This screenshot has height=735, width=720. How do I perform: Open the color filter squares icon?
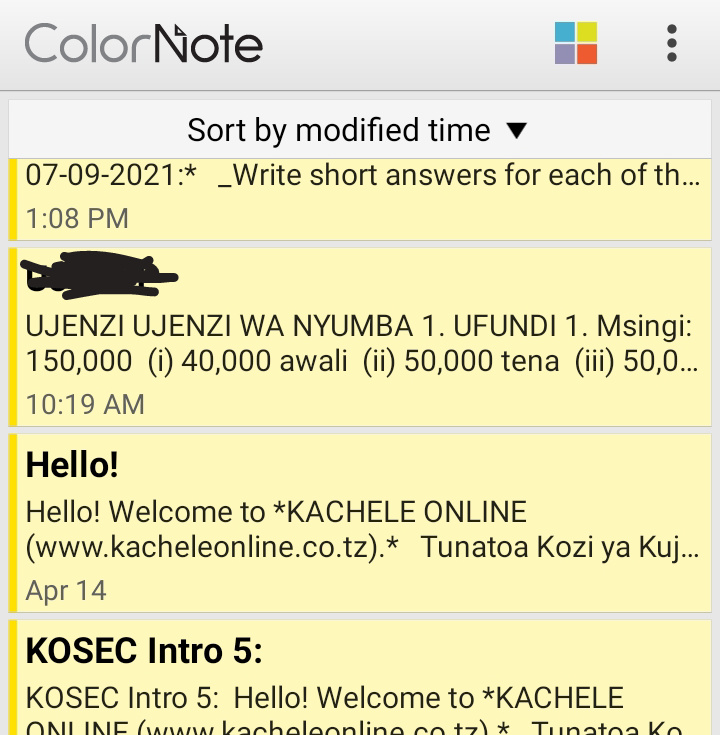(576, 43)
